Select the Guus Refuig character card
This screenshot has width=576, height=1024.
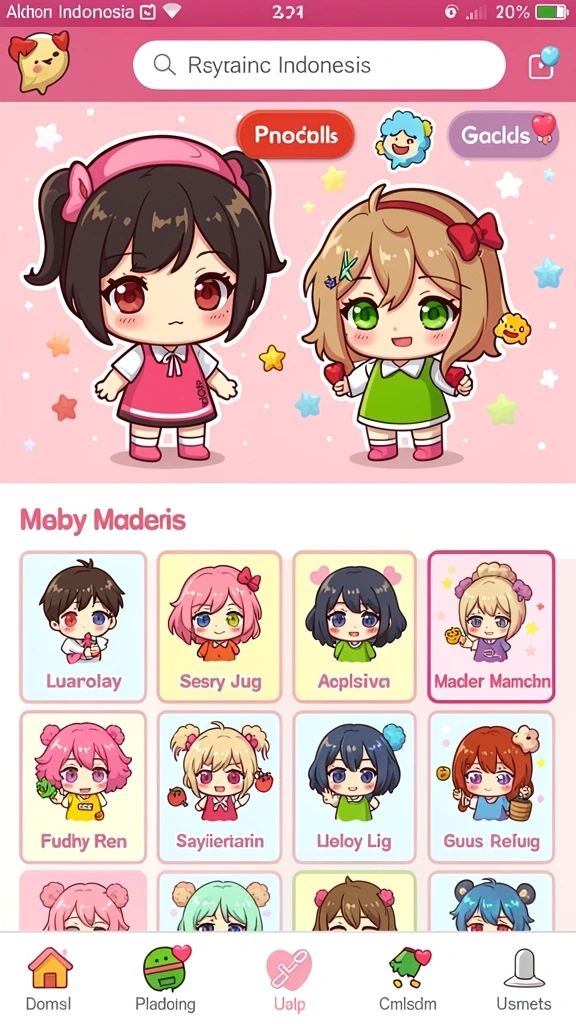point(491,787)
